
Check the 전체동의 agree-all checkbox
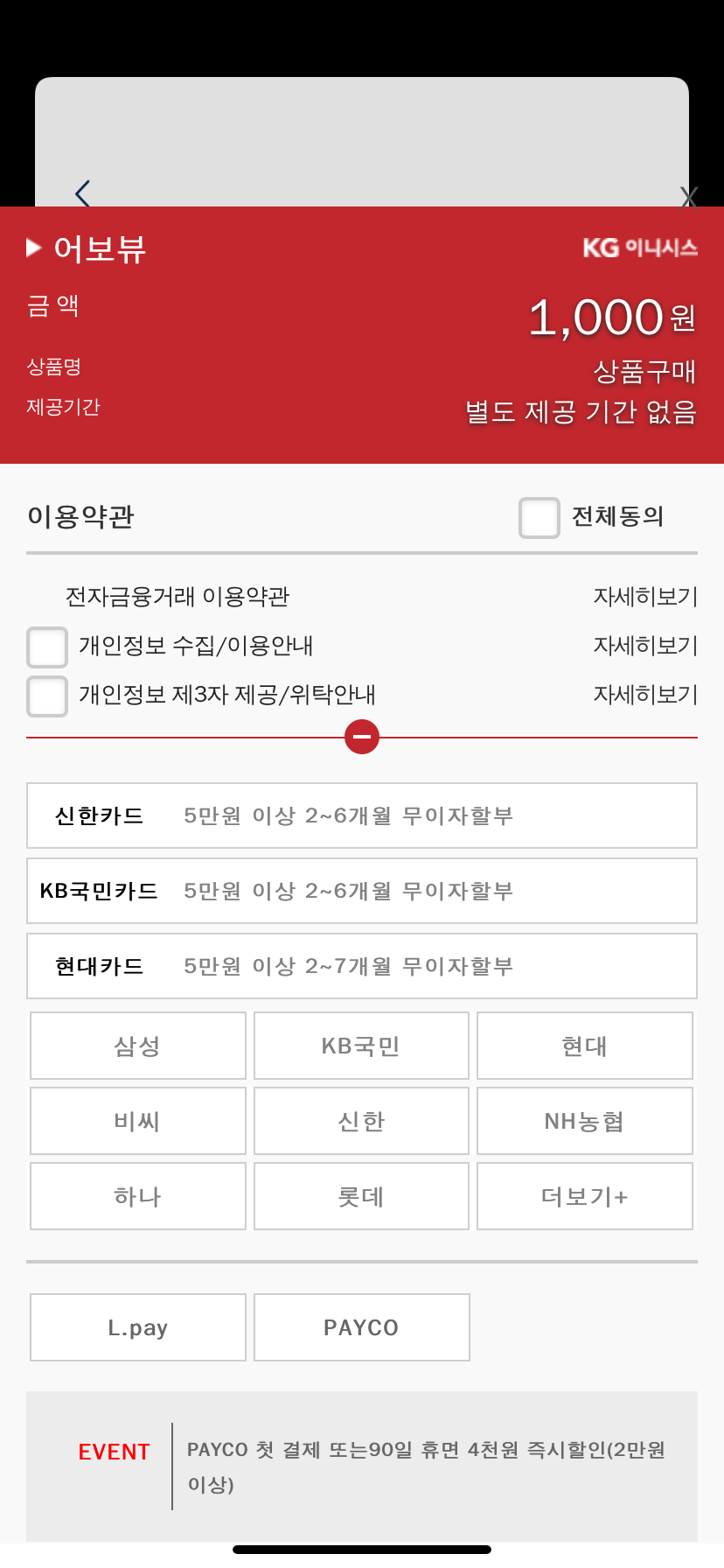click(x=540, y=518)
